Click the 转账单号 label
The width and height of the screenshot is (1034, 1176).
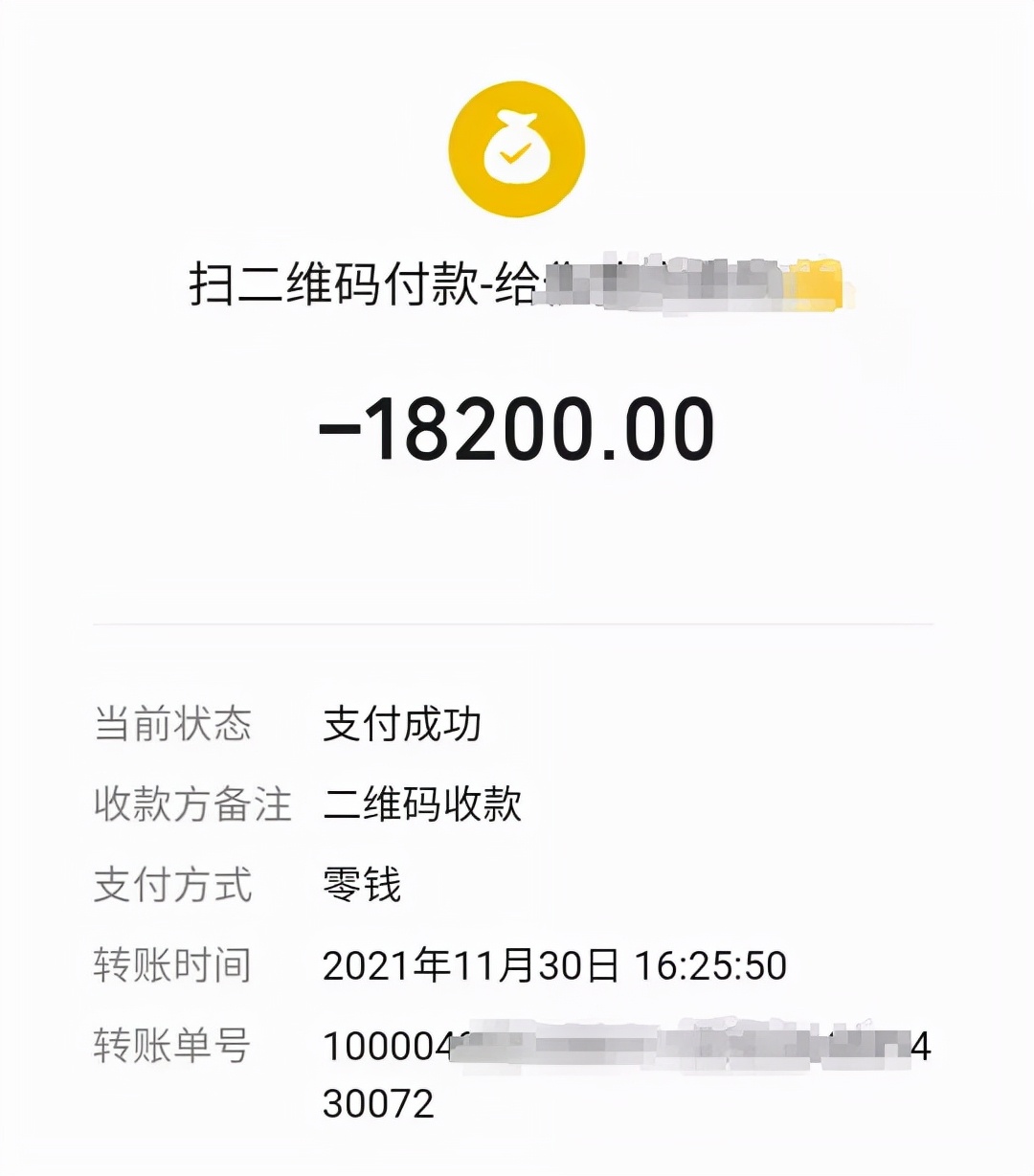click(174, 1049)
